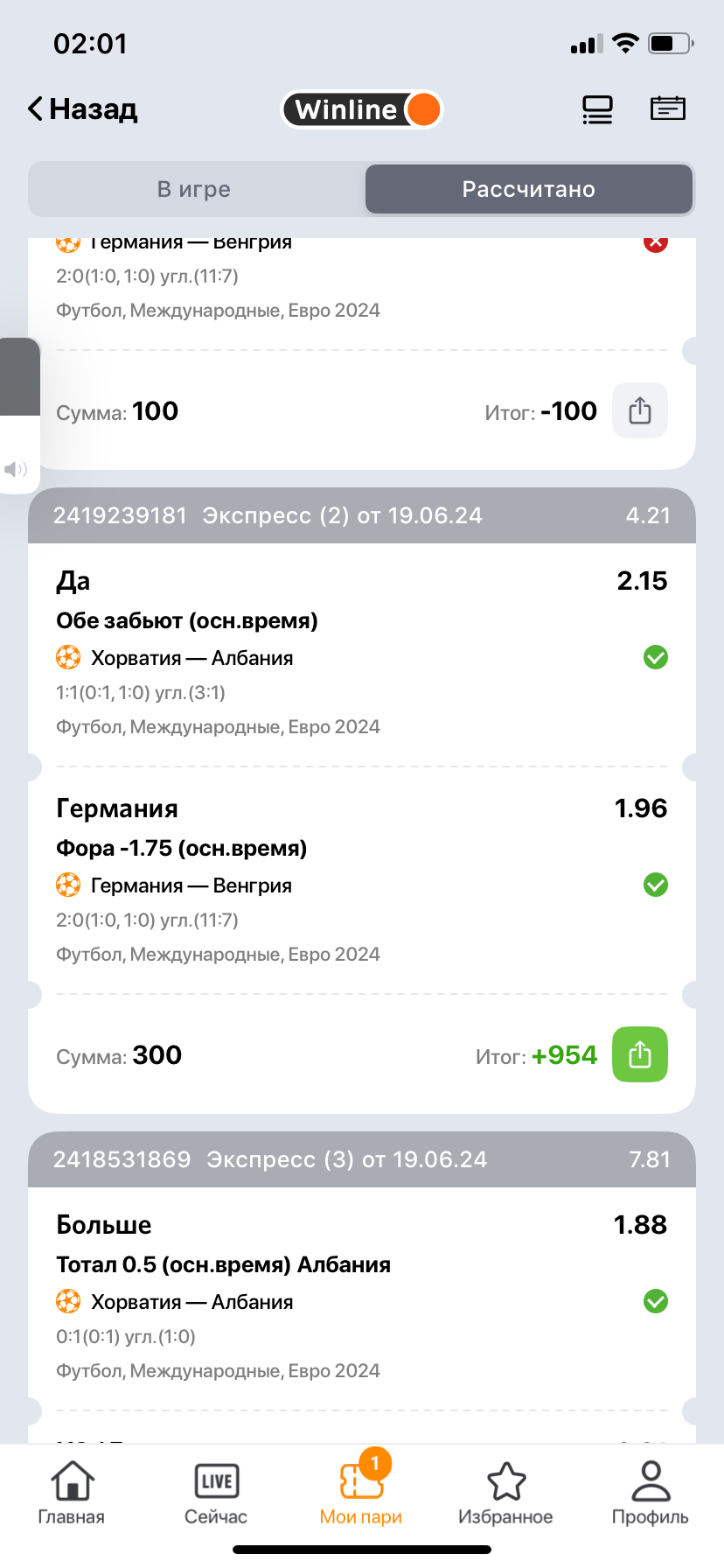Share the bet with Сумма 100

[640, 410]
